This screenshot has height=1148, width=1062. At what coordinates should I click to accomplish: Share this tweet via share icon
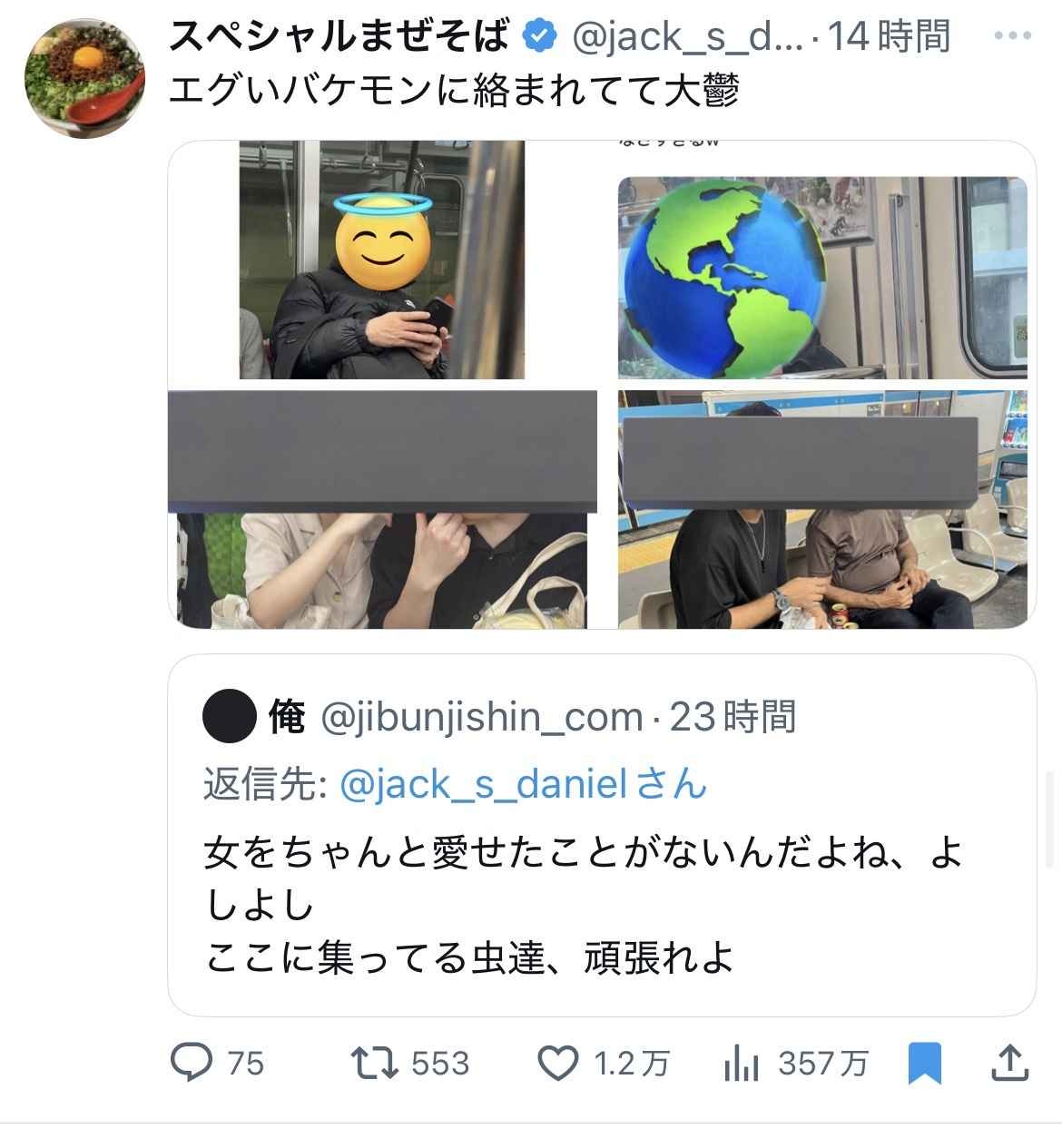1009,1063
